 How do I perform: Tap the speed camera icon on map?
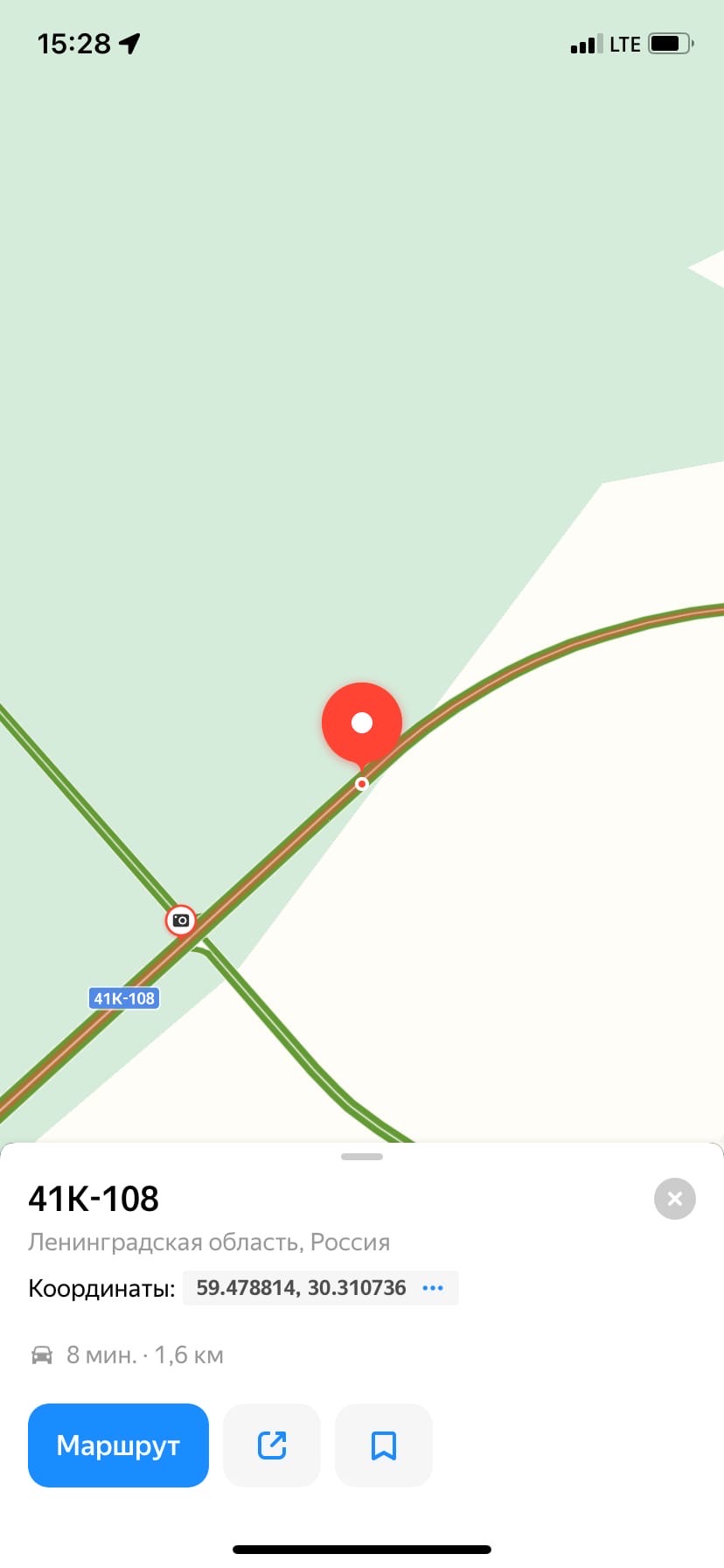click(181, 920)
